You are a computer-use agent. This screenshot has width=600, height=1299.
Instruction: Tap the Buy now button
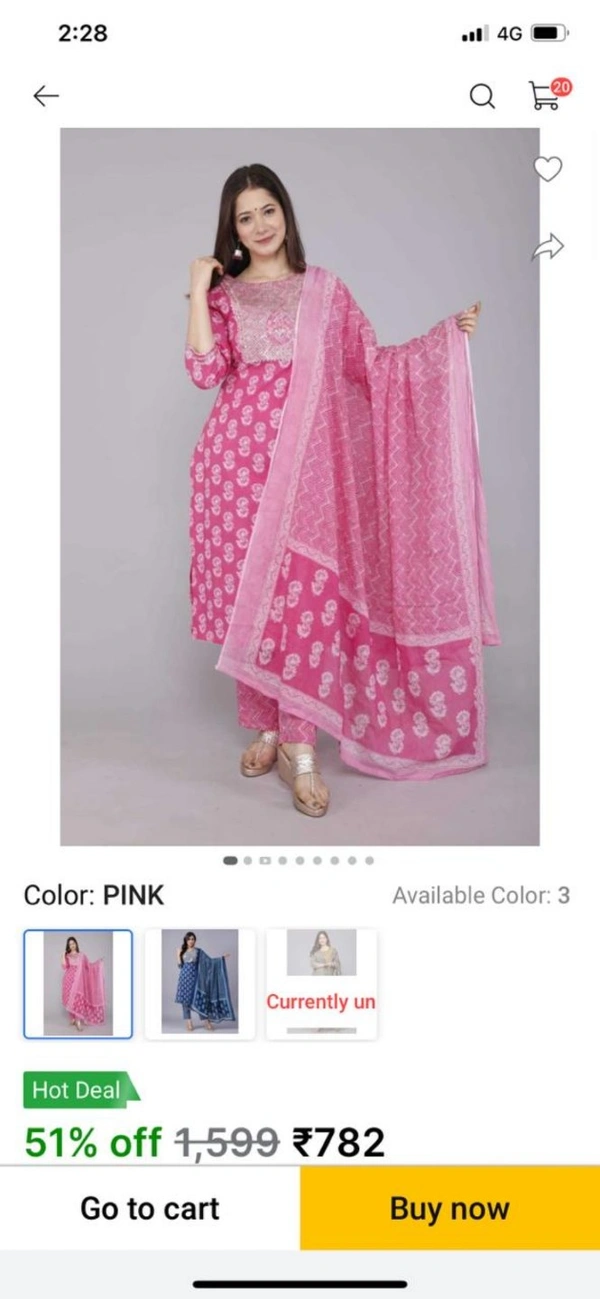point(449,1208)
